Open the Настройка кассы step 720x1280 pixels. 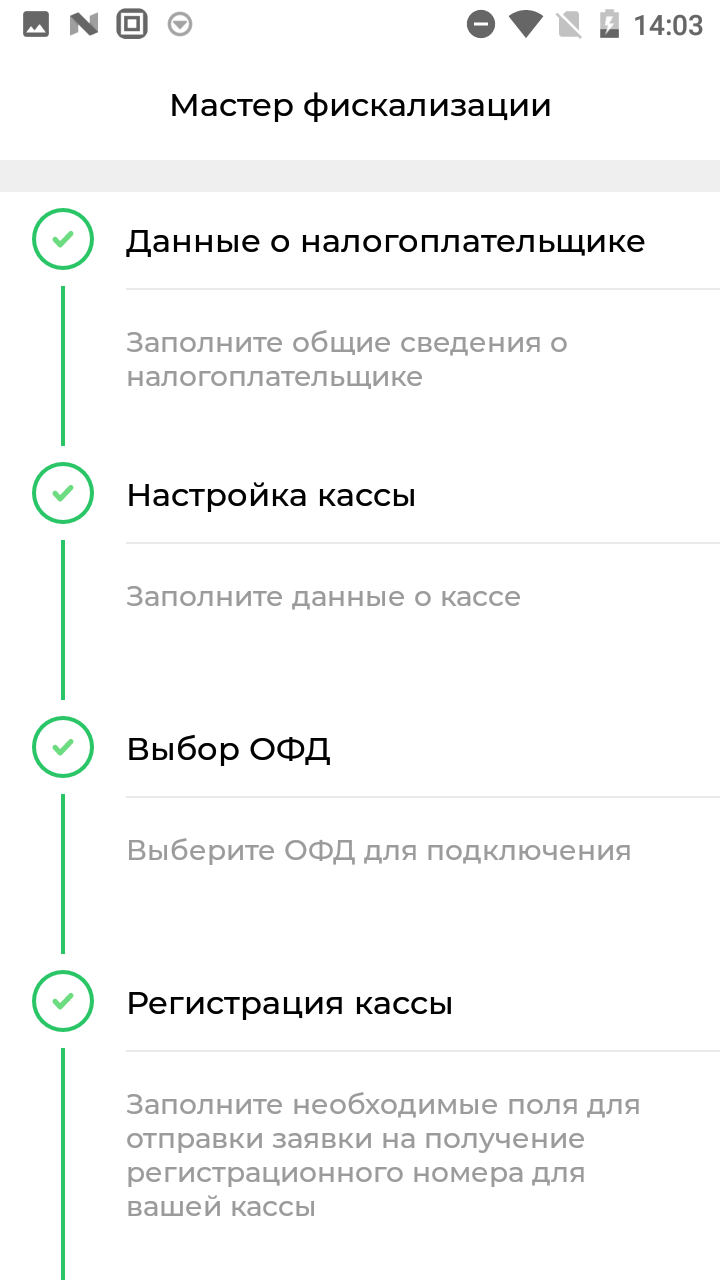271,495
